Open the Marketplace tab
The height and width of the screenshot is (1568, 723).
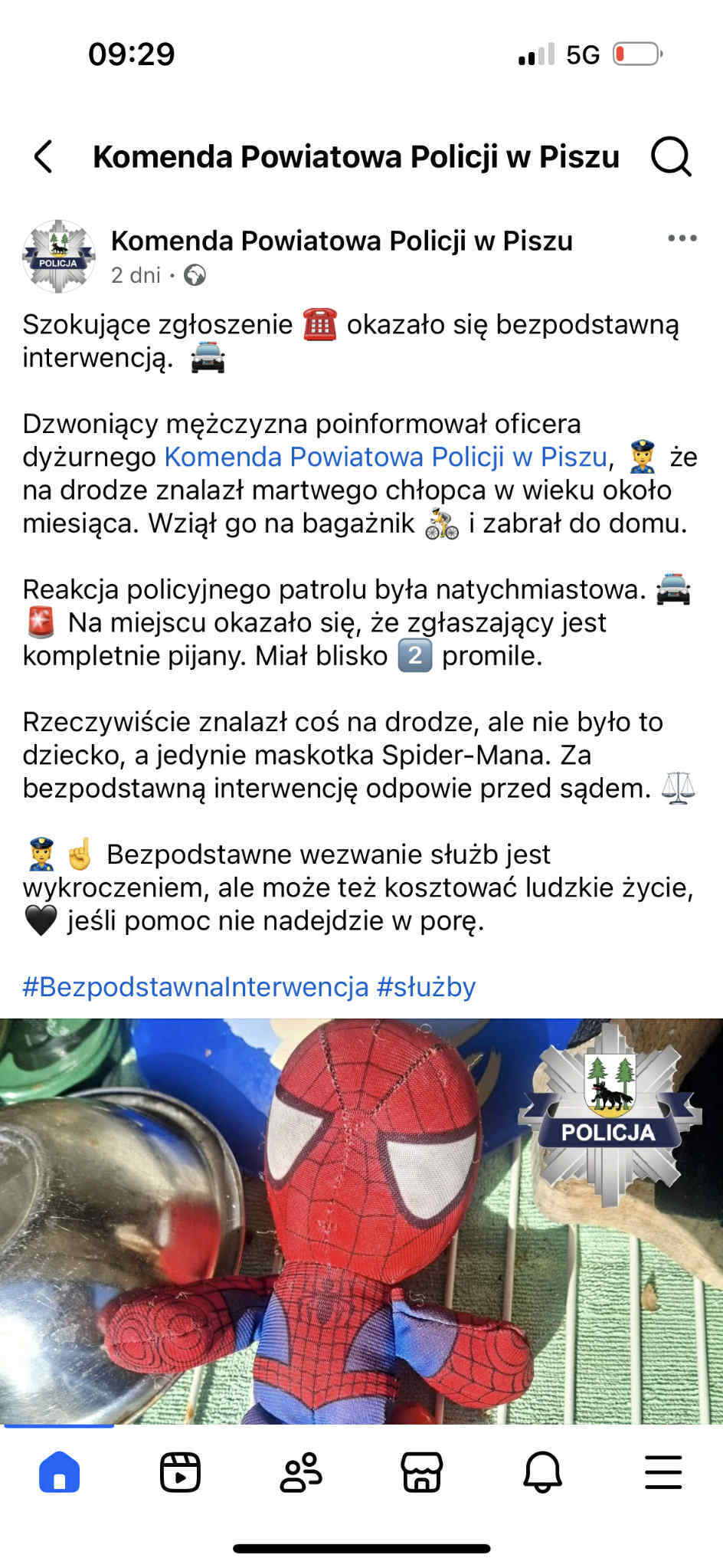pos(422,1471)
